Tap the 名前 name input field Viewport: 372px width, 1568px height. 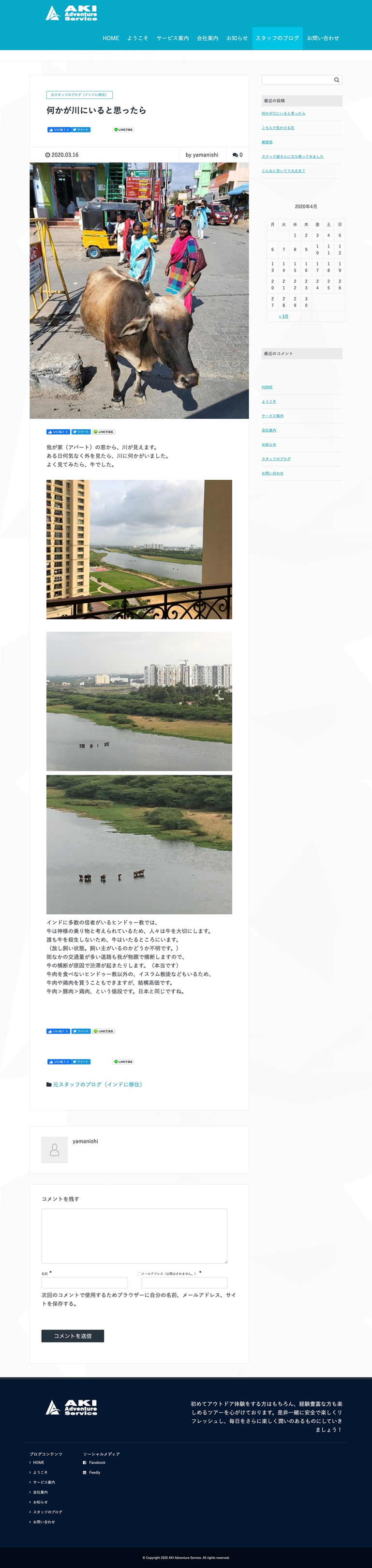(84, 1282)
